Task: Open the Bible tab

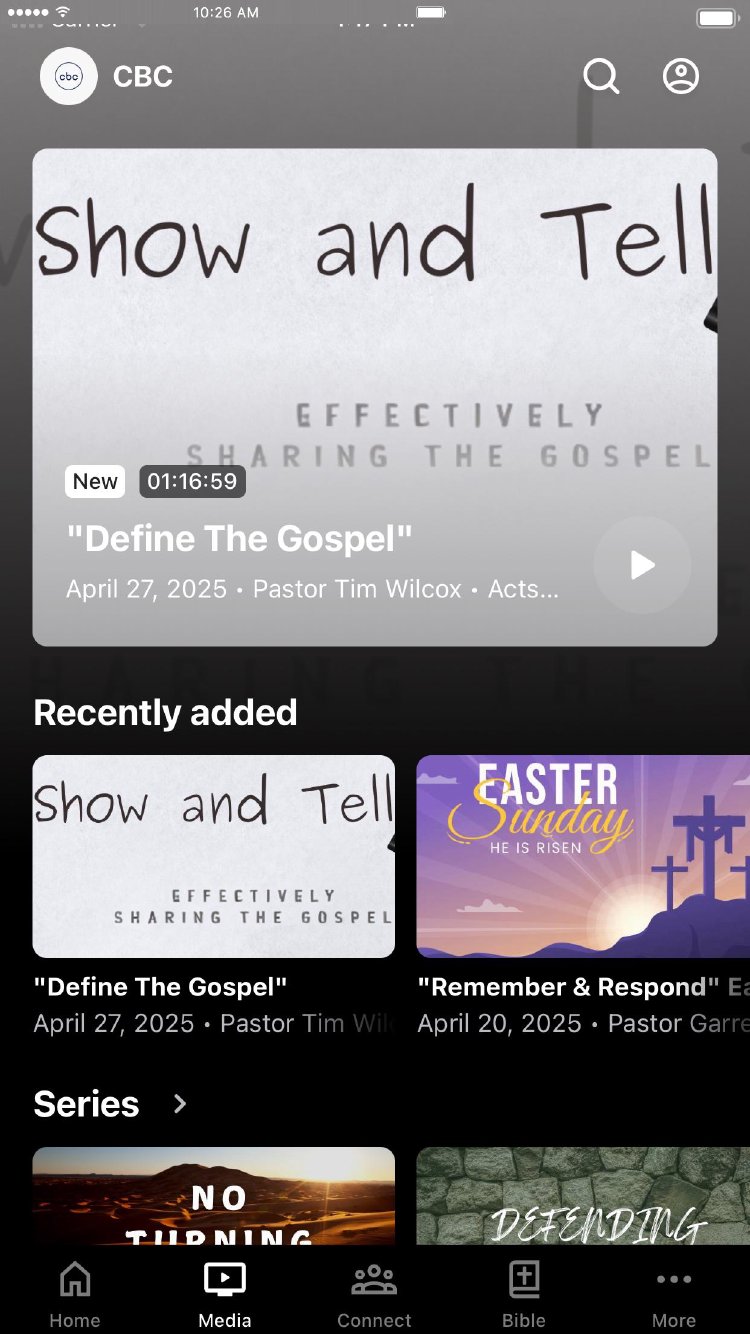Action: (524, 1294)
